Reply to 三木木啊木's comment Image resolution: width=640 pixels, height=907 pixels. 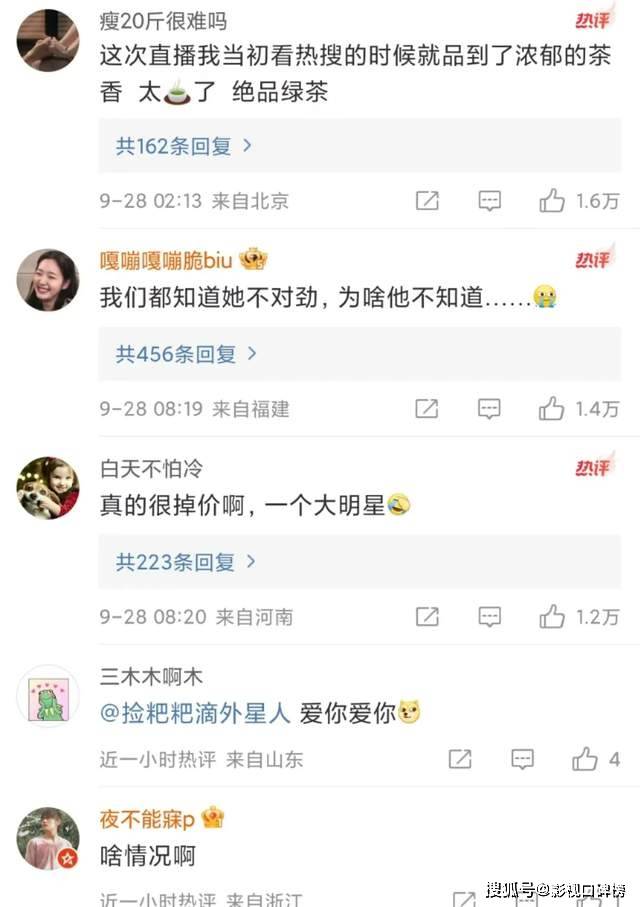[522, 760]
